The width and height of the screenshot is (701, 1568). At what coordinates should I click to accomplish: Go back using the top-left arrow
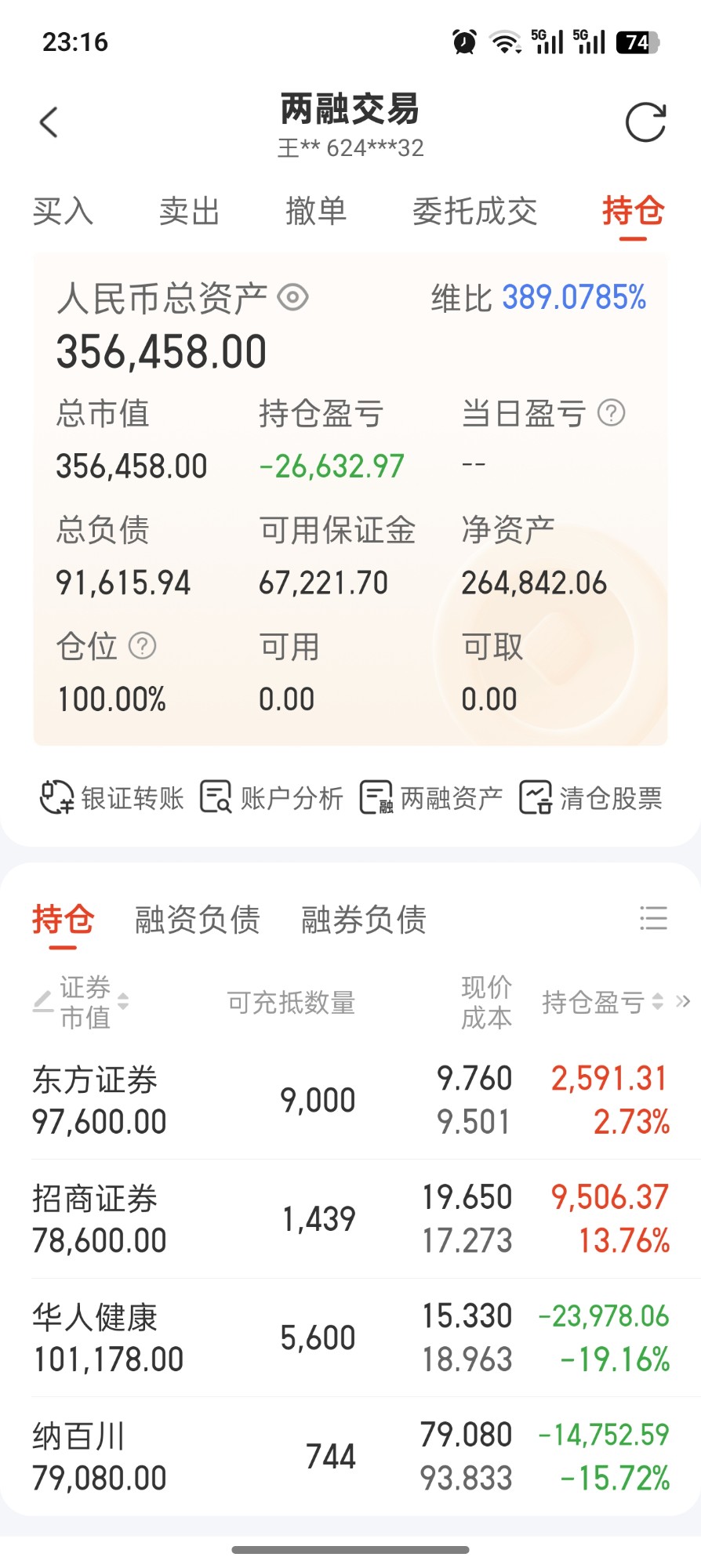coord(49,122)
